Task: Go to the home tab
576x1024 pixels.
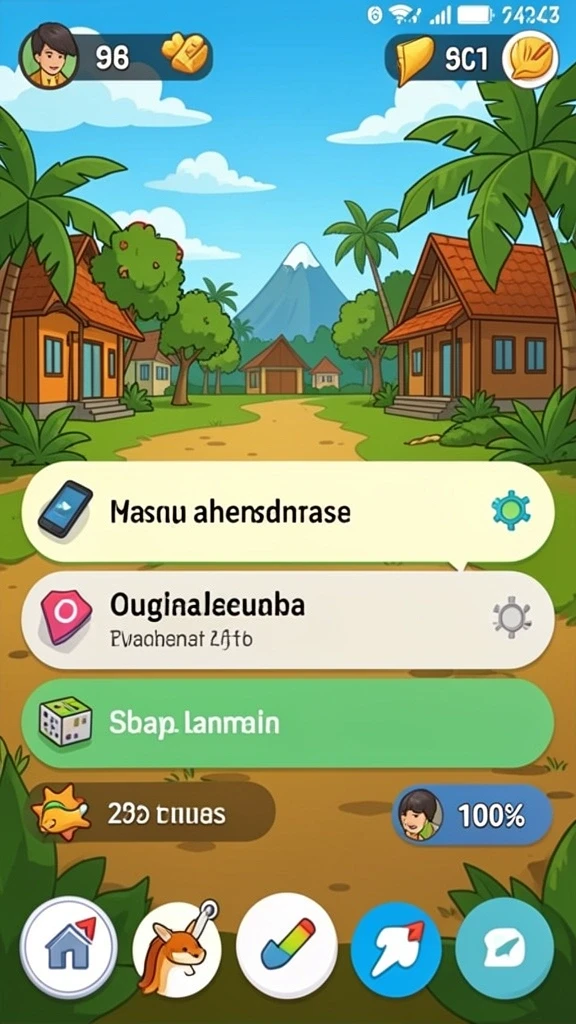Action: pyautogui.click(x=69, y=946)
